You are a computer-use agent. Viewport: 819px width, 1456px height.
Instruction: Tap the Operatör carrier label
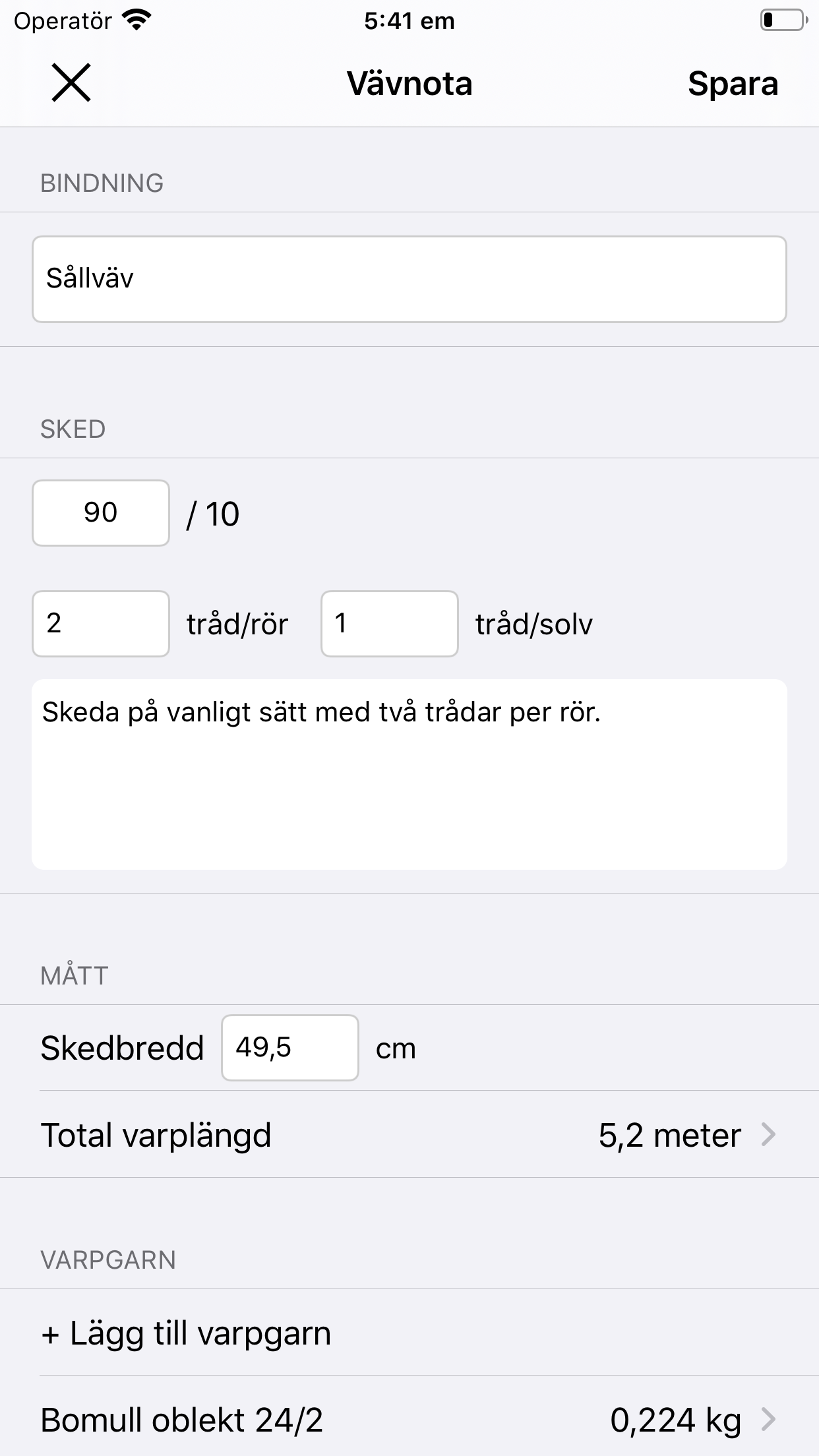click(x=63, y=20)
